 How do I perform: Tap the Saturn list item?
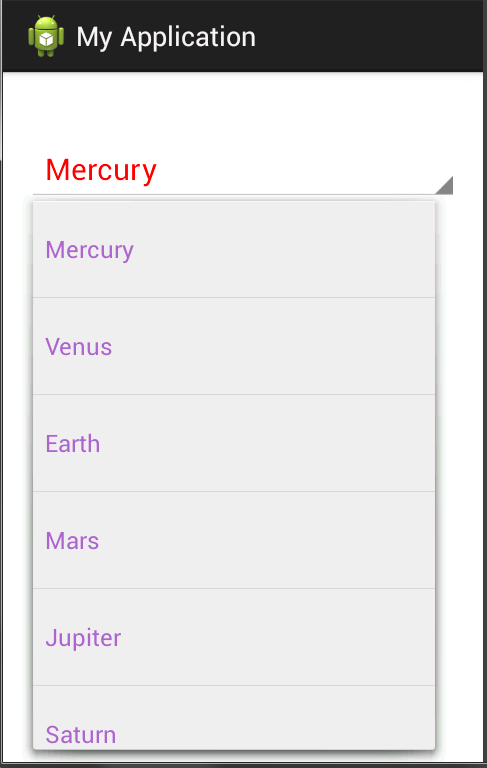coord(234,718)
